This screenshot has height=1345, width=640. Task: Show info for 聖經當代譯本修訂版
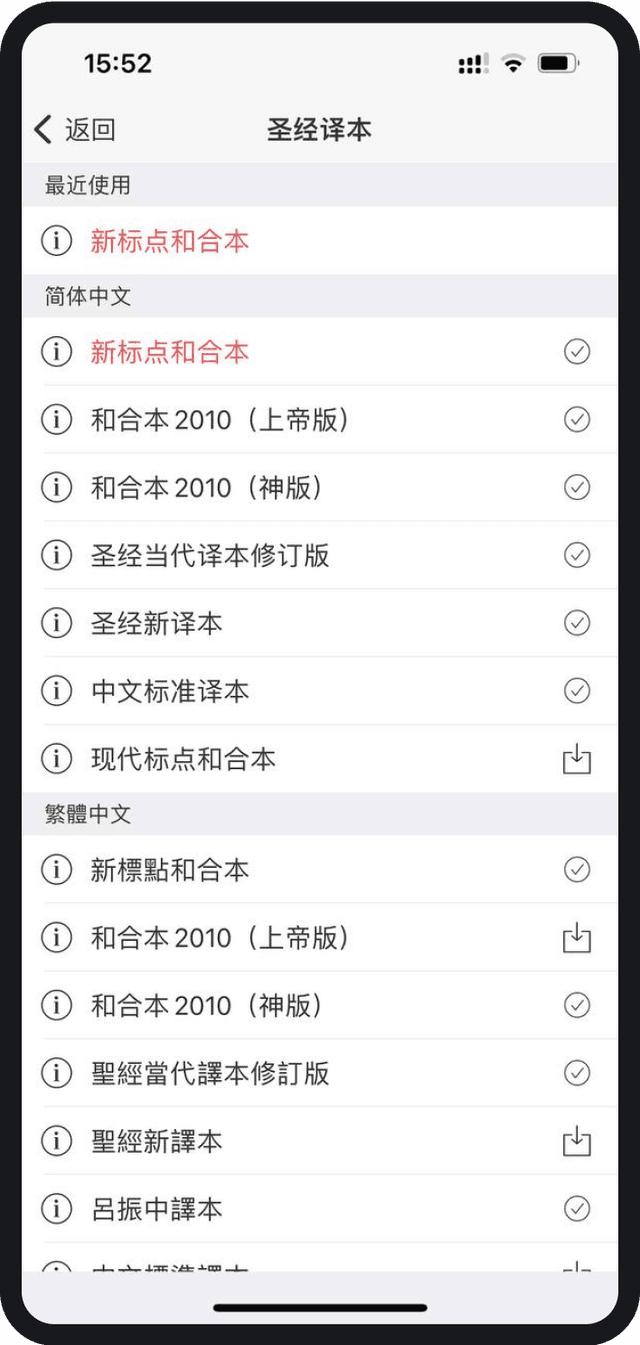click(57, 1074)
